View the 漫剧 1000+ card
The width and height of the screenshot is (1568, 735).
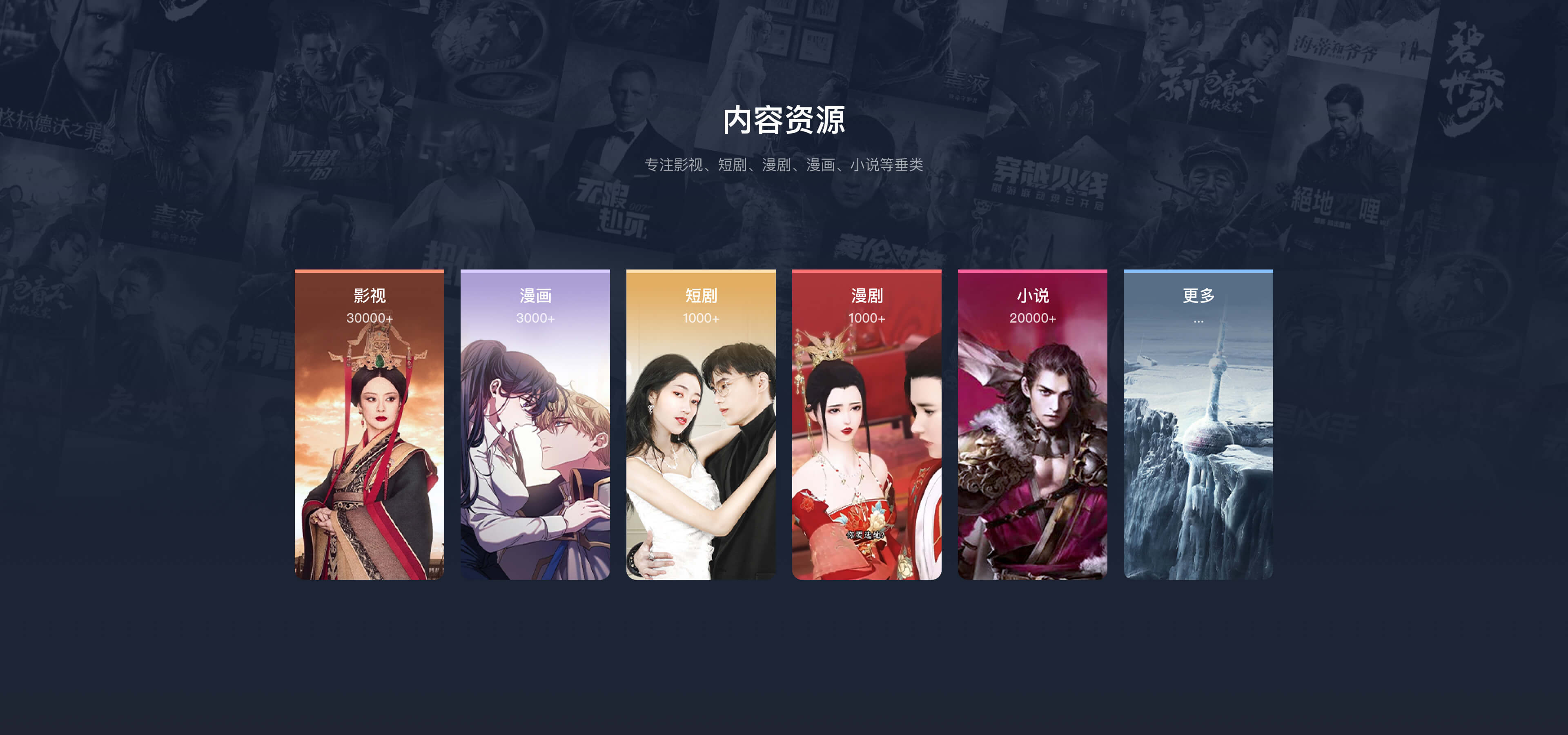(866, 424)
